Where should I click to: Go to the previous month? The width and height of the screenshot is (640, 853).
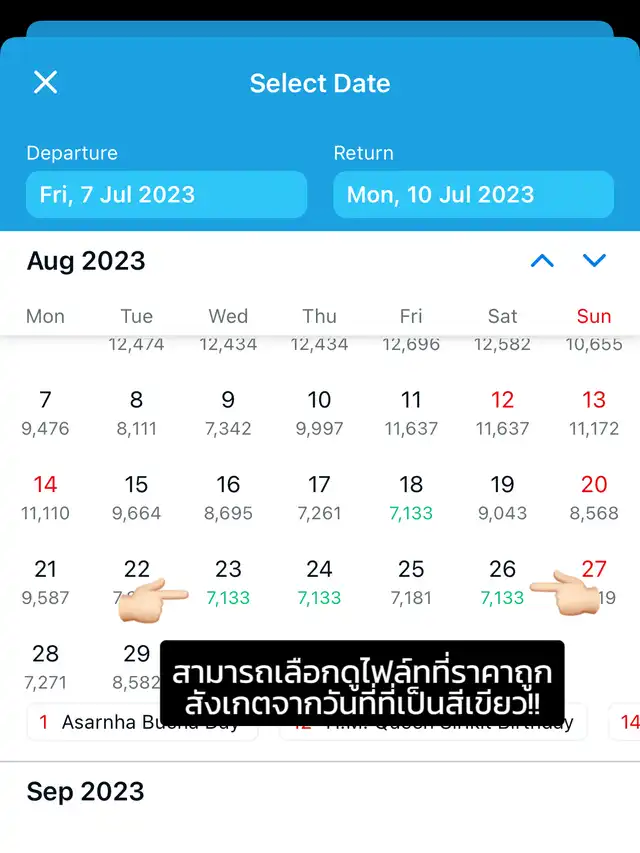[x=542, y=261]
